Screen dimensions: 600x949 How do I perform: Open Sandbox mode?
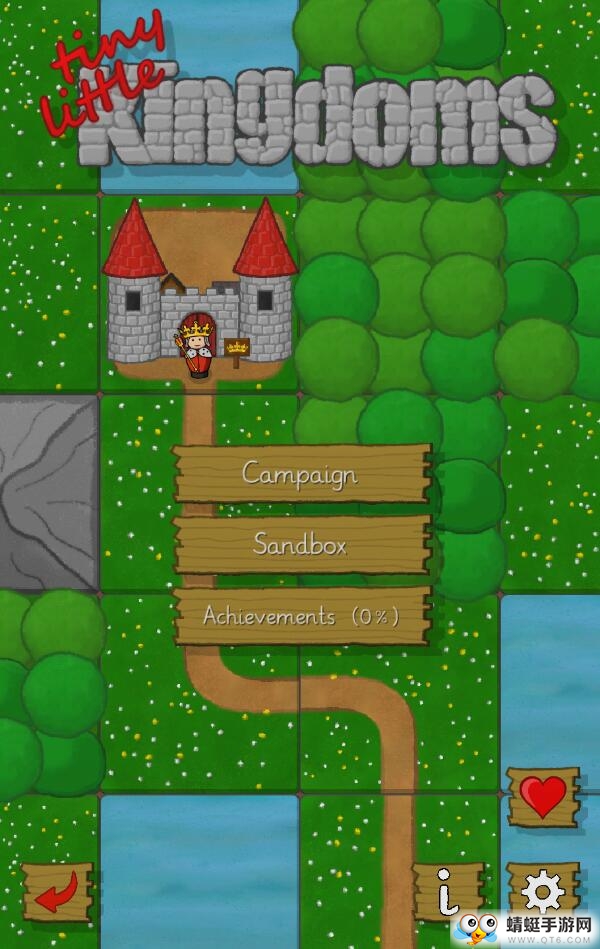pos(300,545)
